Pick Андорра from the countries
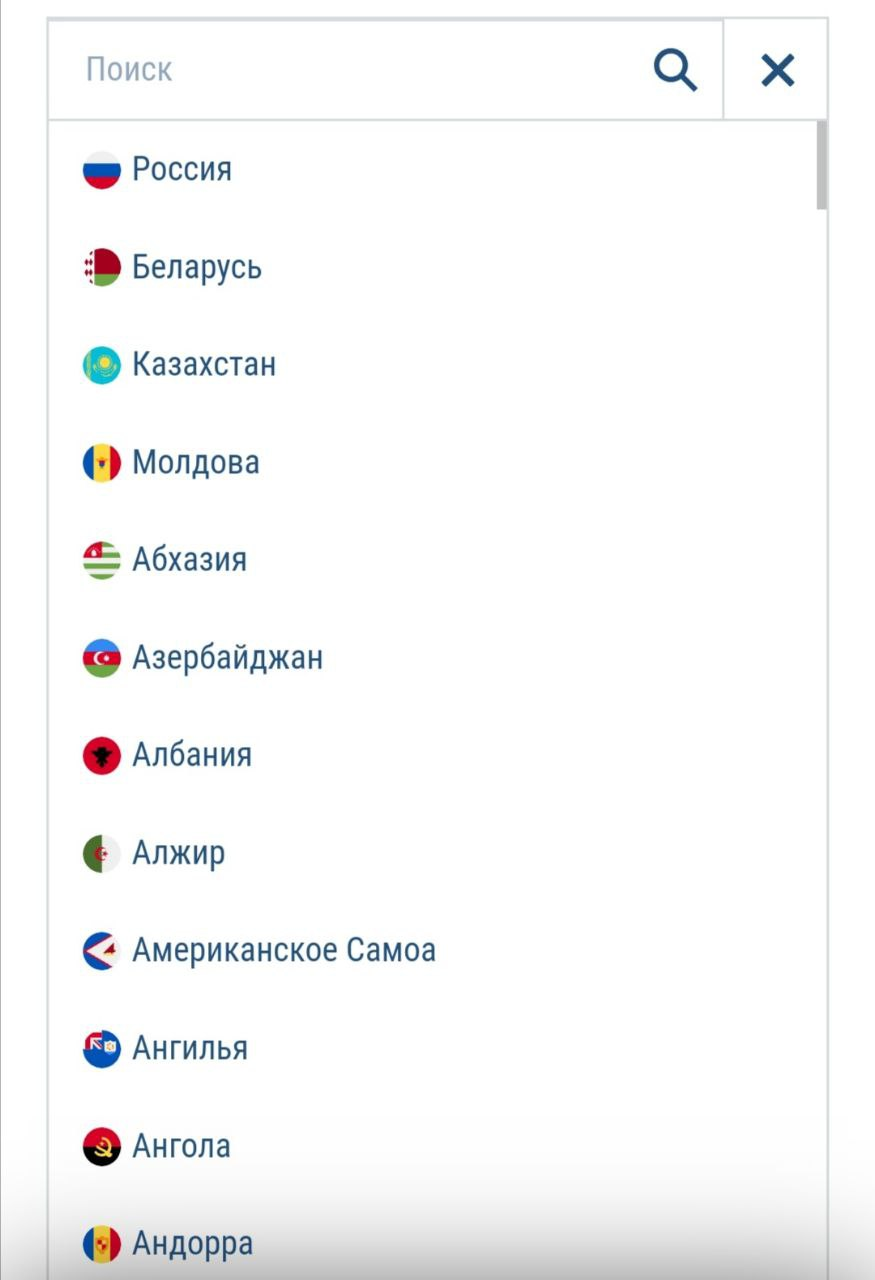The image size is (875, 1280). 193,1244
